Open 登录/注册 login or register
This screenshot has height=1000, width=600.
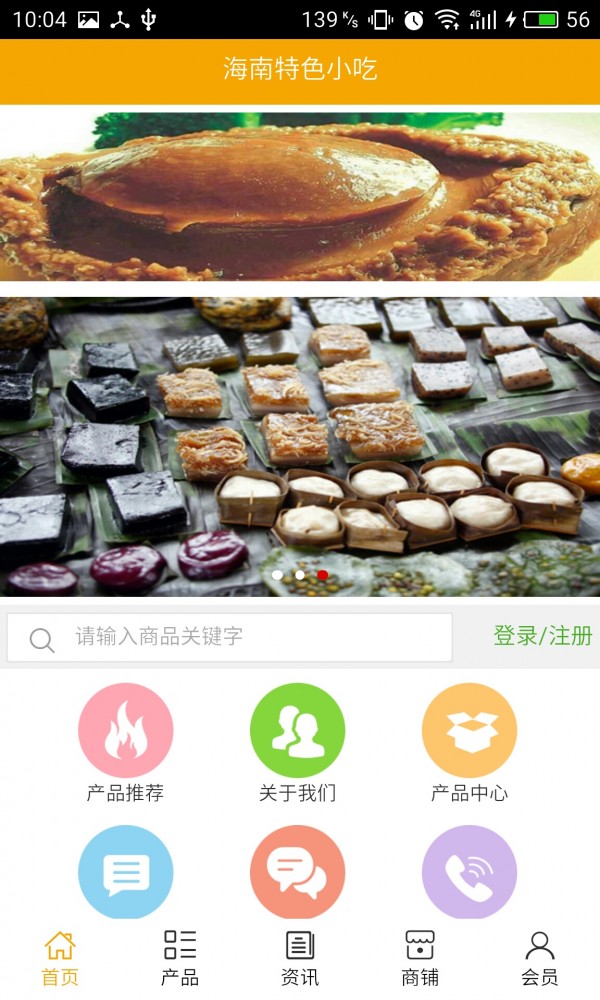(x=542, y=636)
